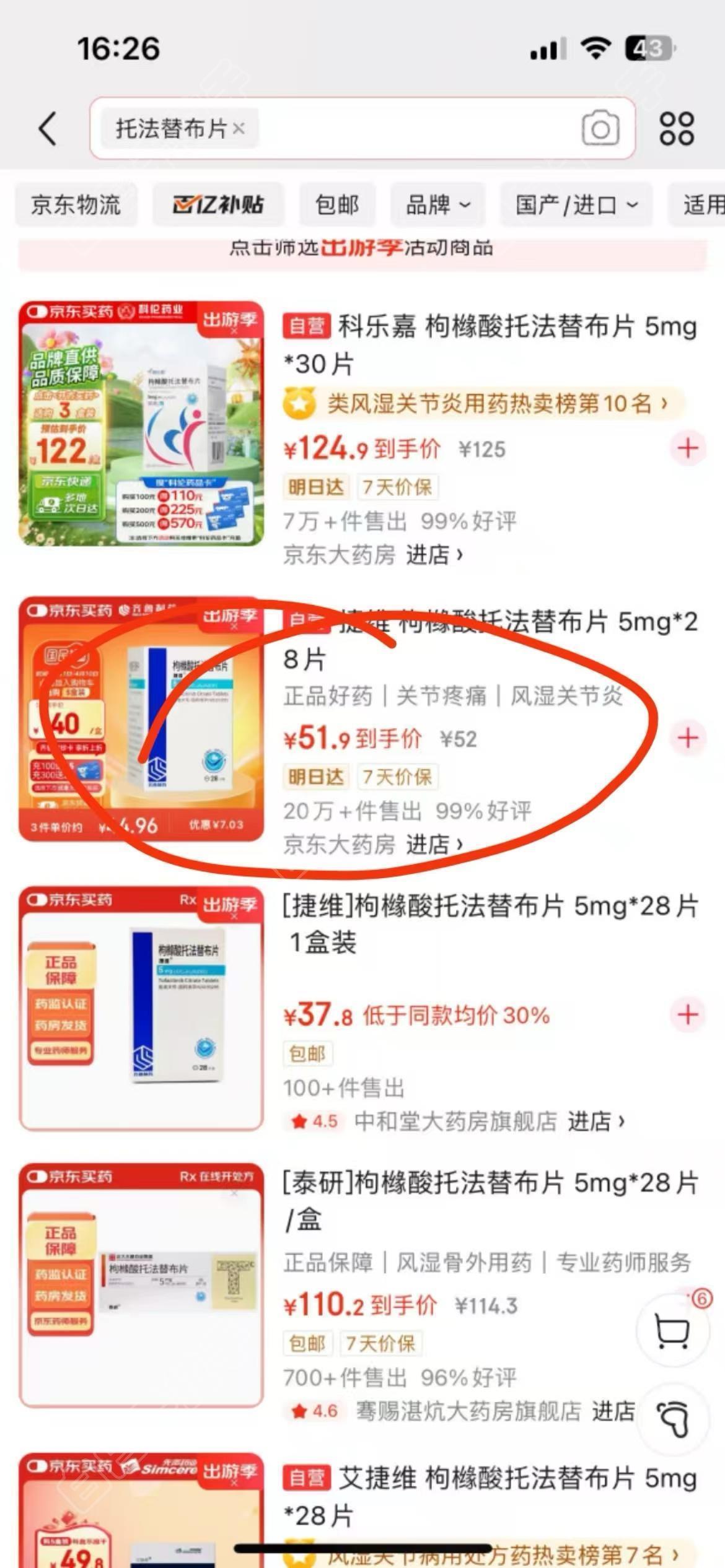This screenshot has height=1568, width=725.
Task: Open the [泰研] 5mg*28片 product
Action: (x=490, y=1200)
